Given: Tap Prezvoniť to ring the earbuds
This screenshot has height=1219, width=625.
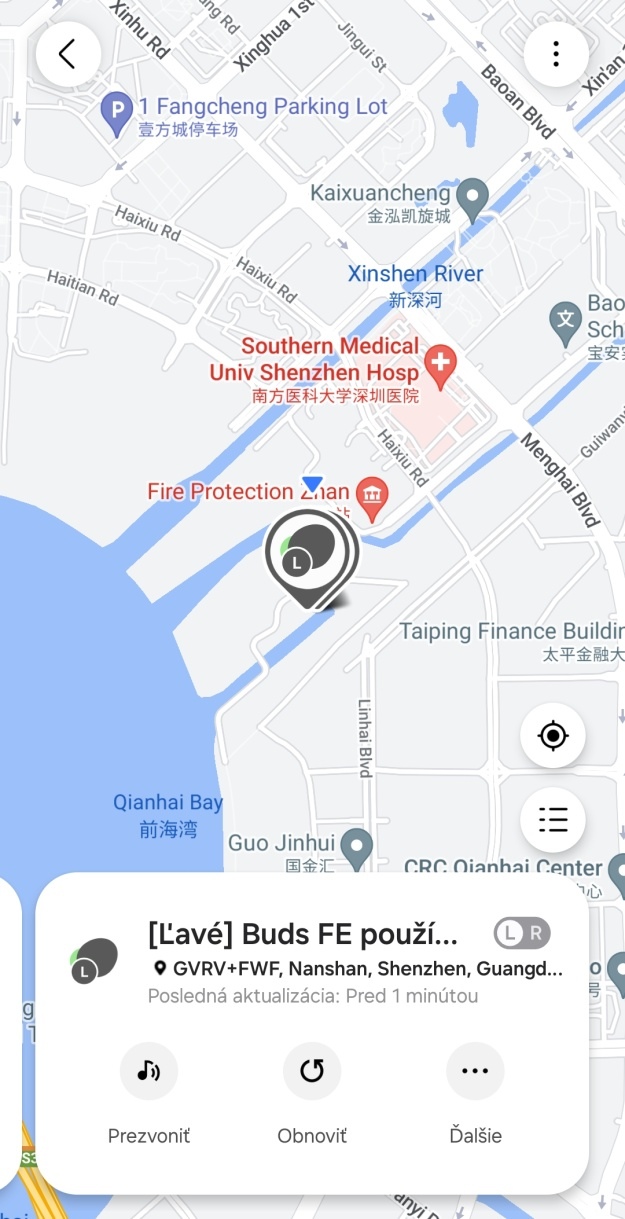Looking at the screenshot, I should point(149,1071).
